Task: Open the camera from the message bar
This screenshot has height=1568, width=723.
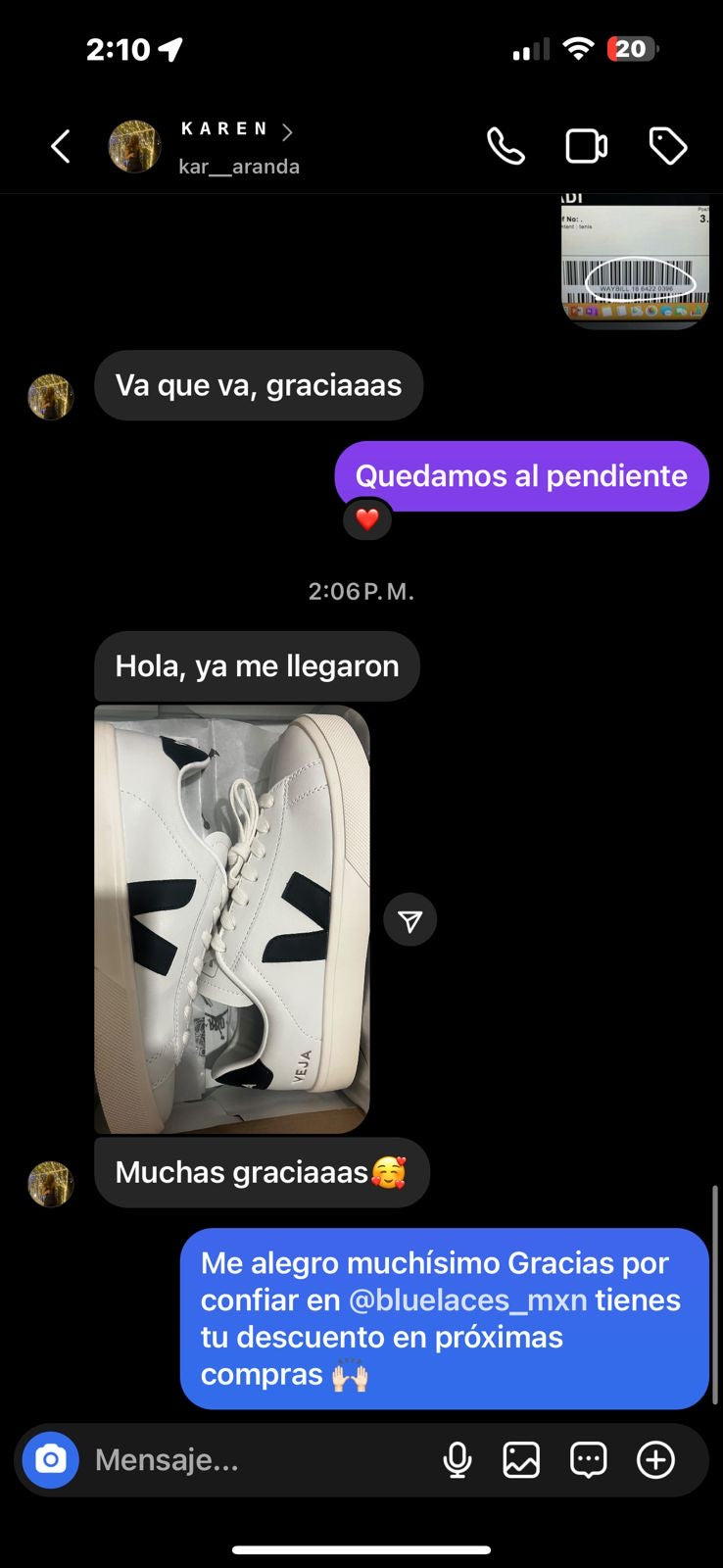Action: point(51,1460)
